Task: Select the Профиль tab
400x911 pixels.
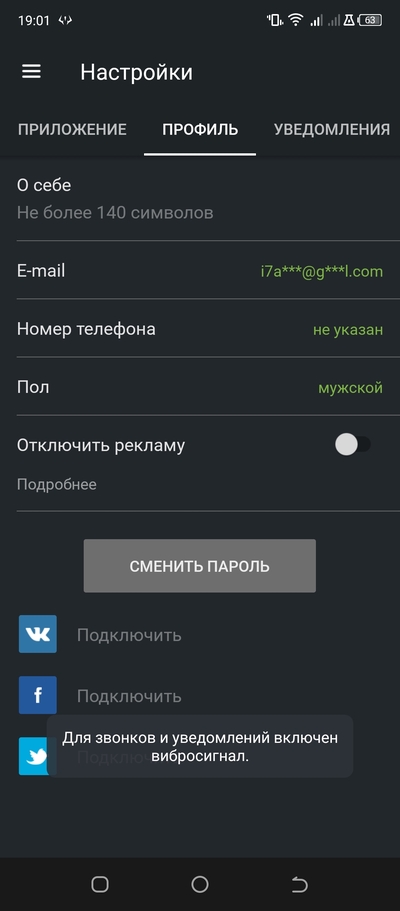Action: (x=200, y=129)
